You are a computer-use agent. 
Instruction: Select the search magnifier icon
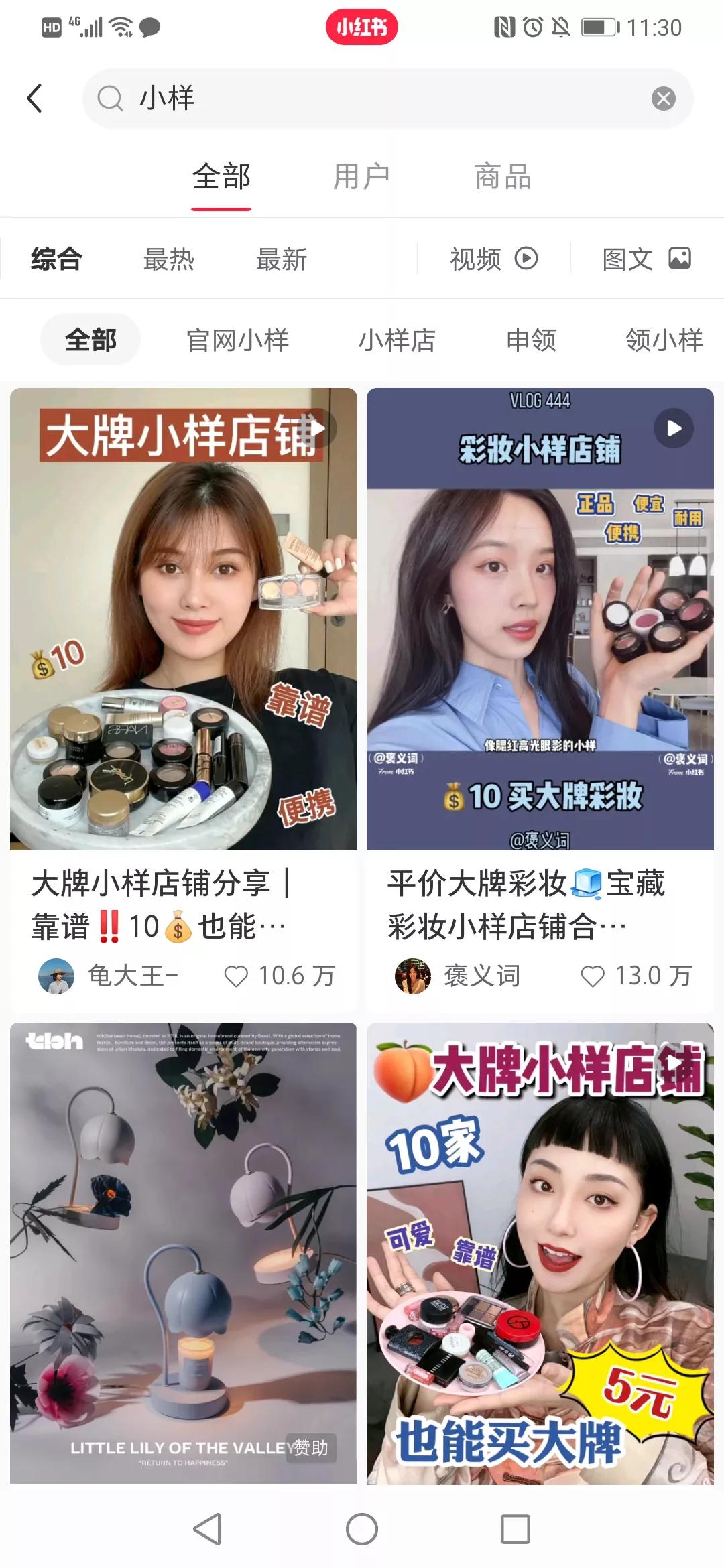(111, 97)
